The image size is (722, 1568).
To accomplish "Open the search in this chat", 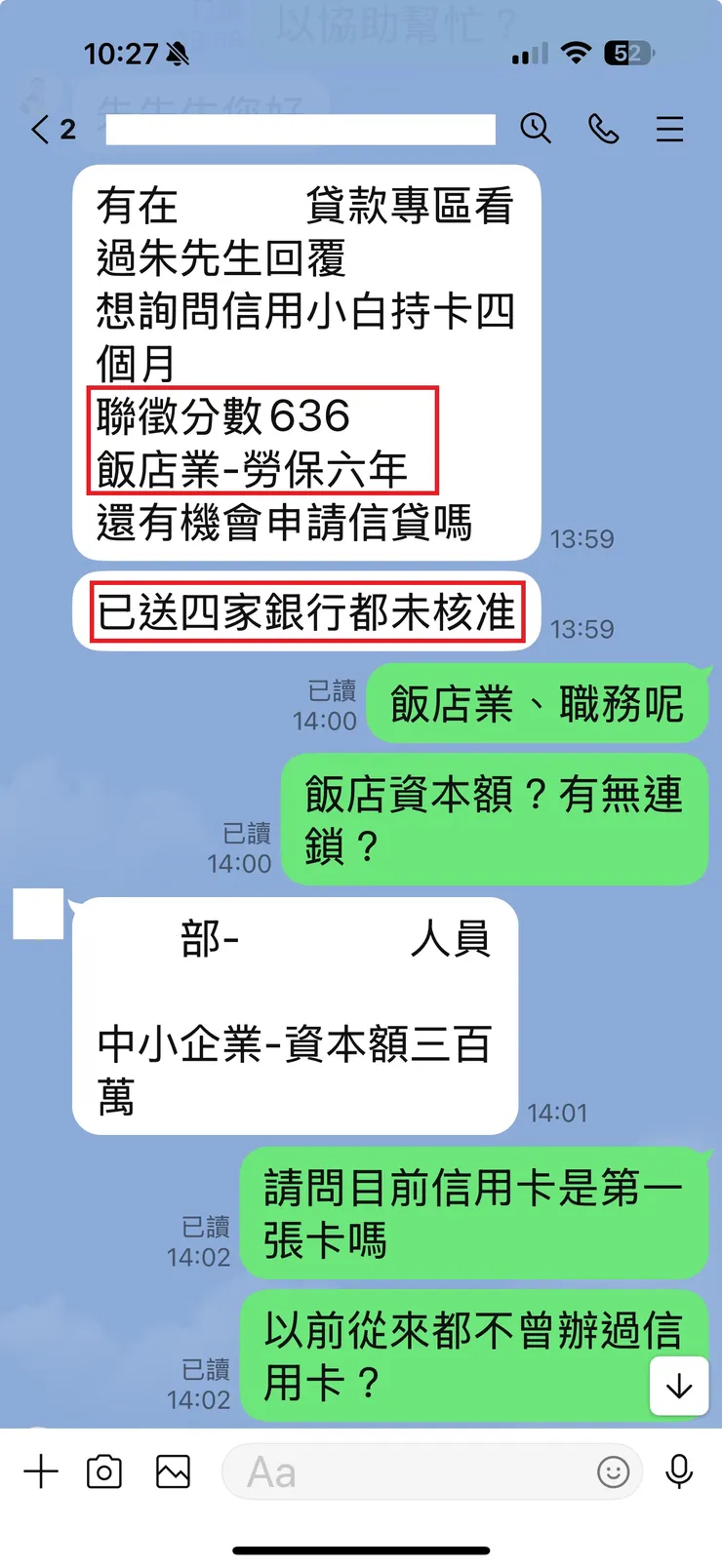I will point(537,129).
